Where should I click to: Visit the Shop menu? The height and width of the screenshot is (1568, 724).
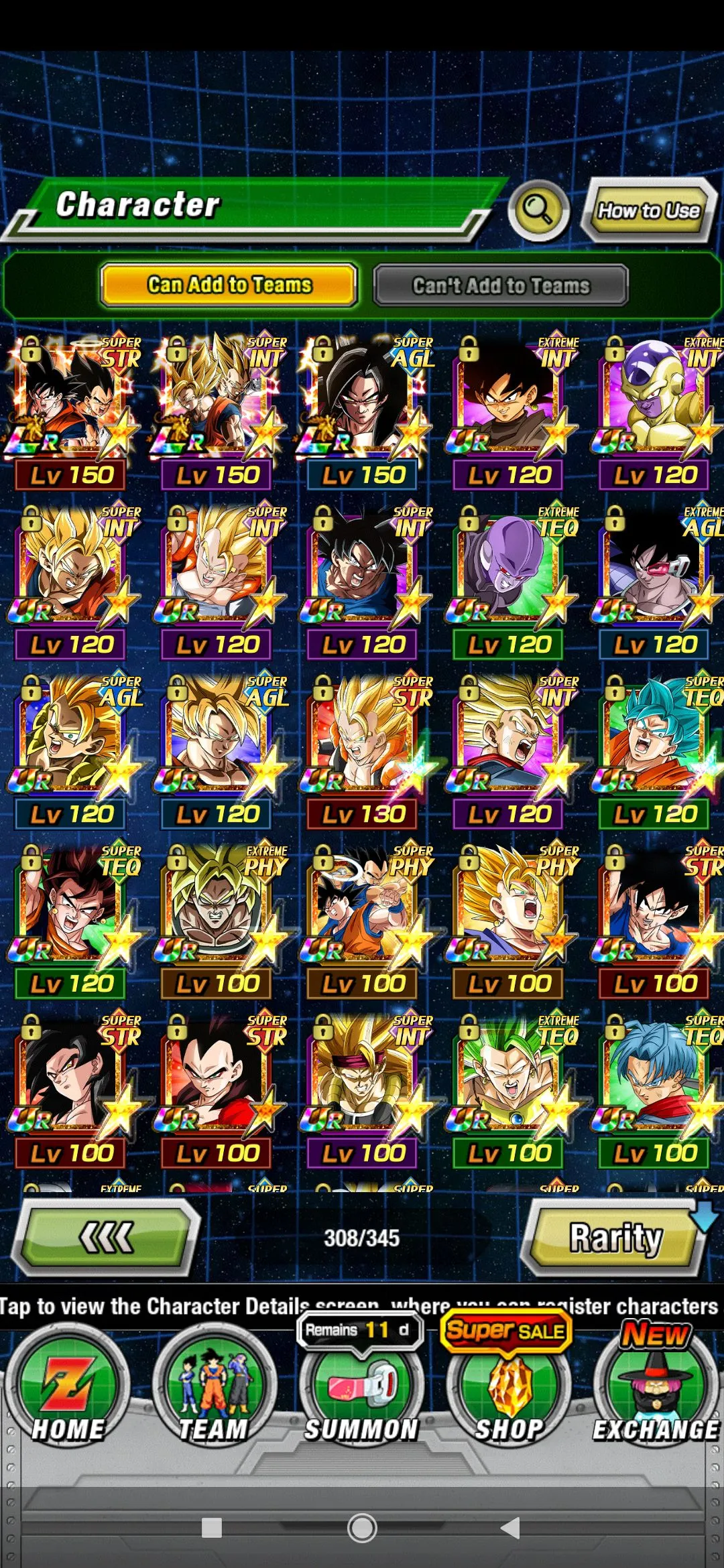[x=509, y=1392]
